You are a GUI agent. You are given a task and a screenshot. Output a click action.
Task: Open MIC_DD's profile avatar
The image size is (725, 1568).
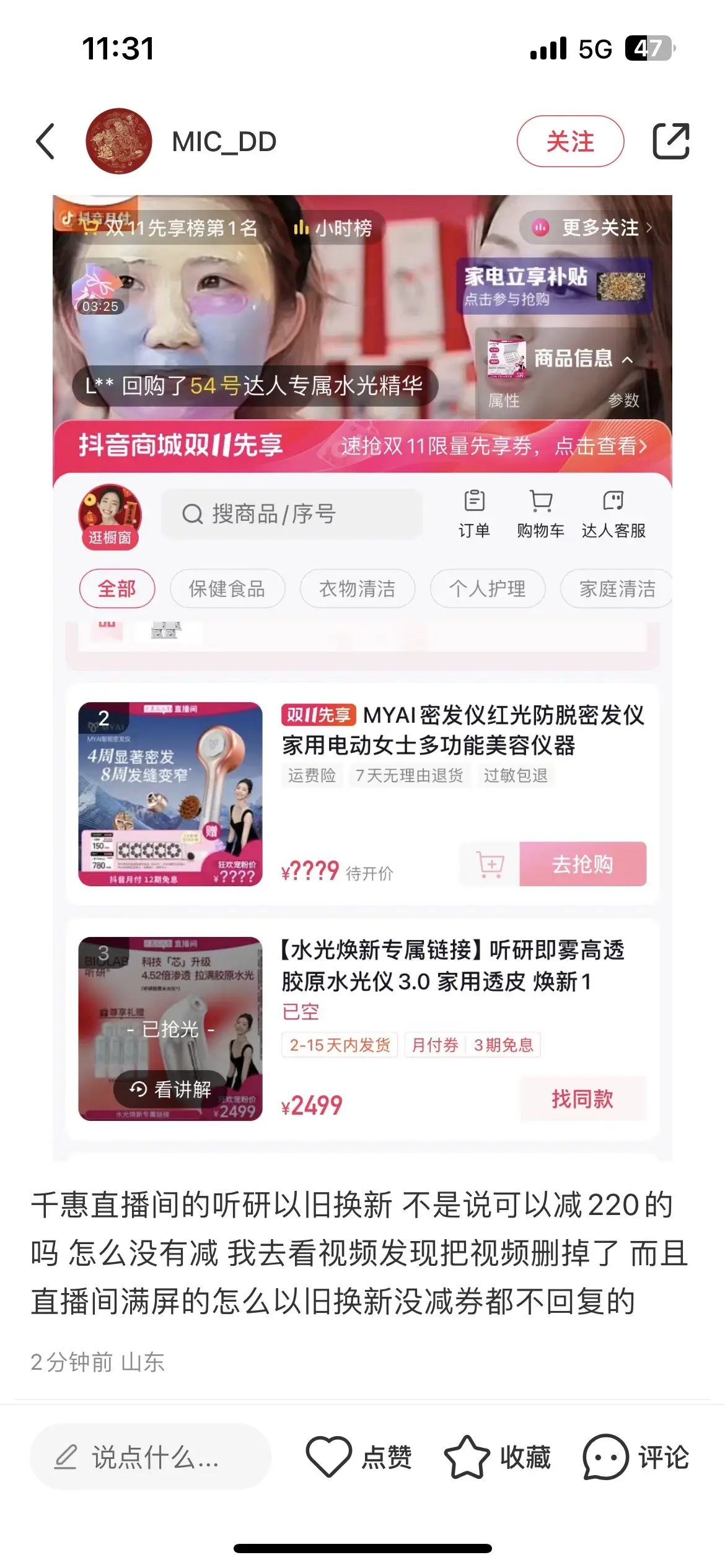pos(118,141)
